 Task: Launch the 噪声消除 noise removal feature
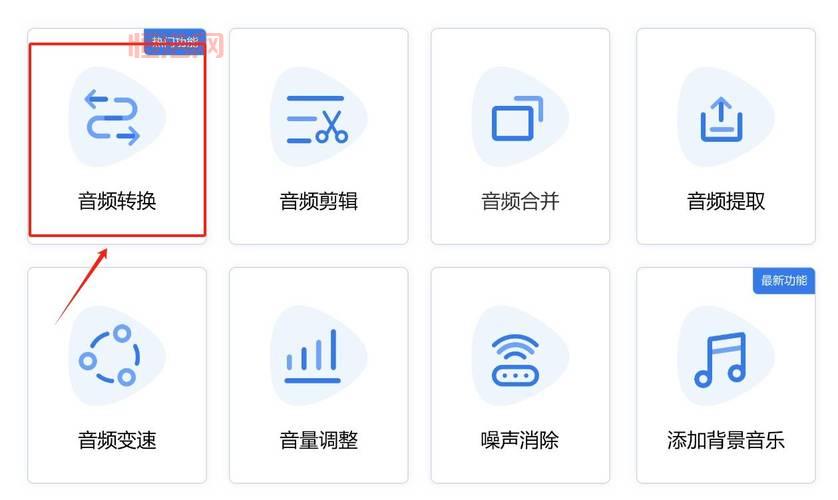click(x=520, y=375)
